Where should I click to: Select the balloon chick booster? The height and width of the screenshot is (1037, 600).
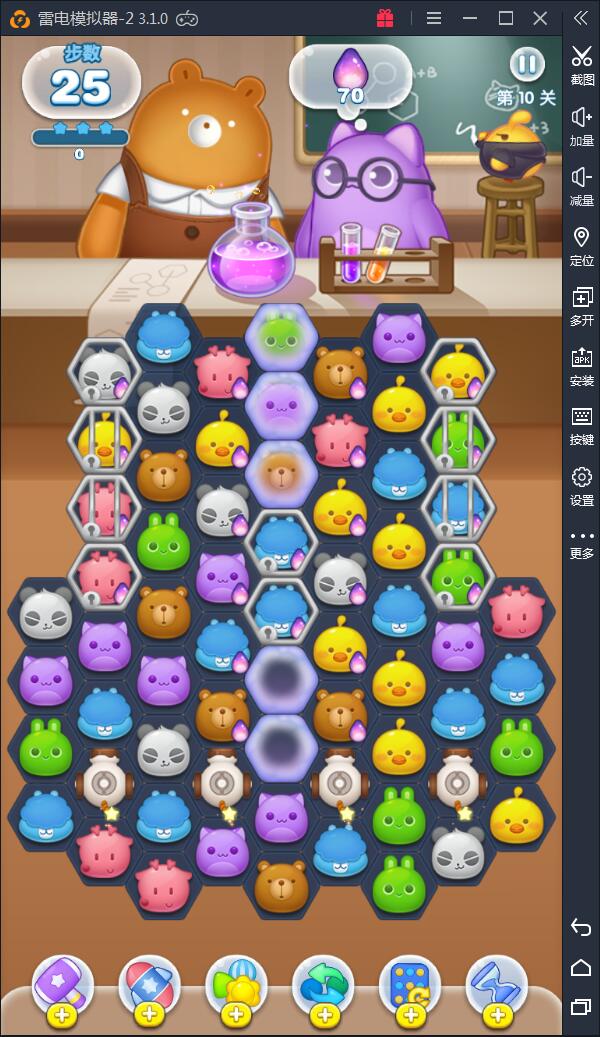pos(236,984)
